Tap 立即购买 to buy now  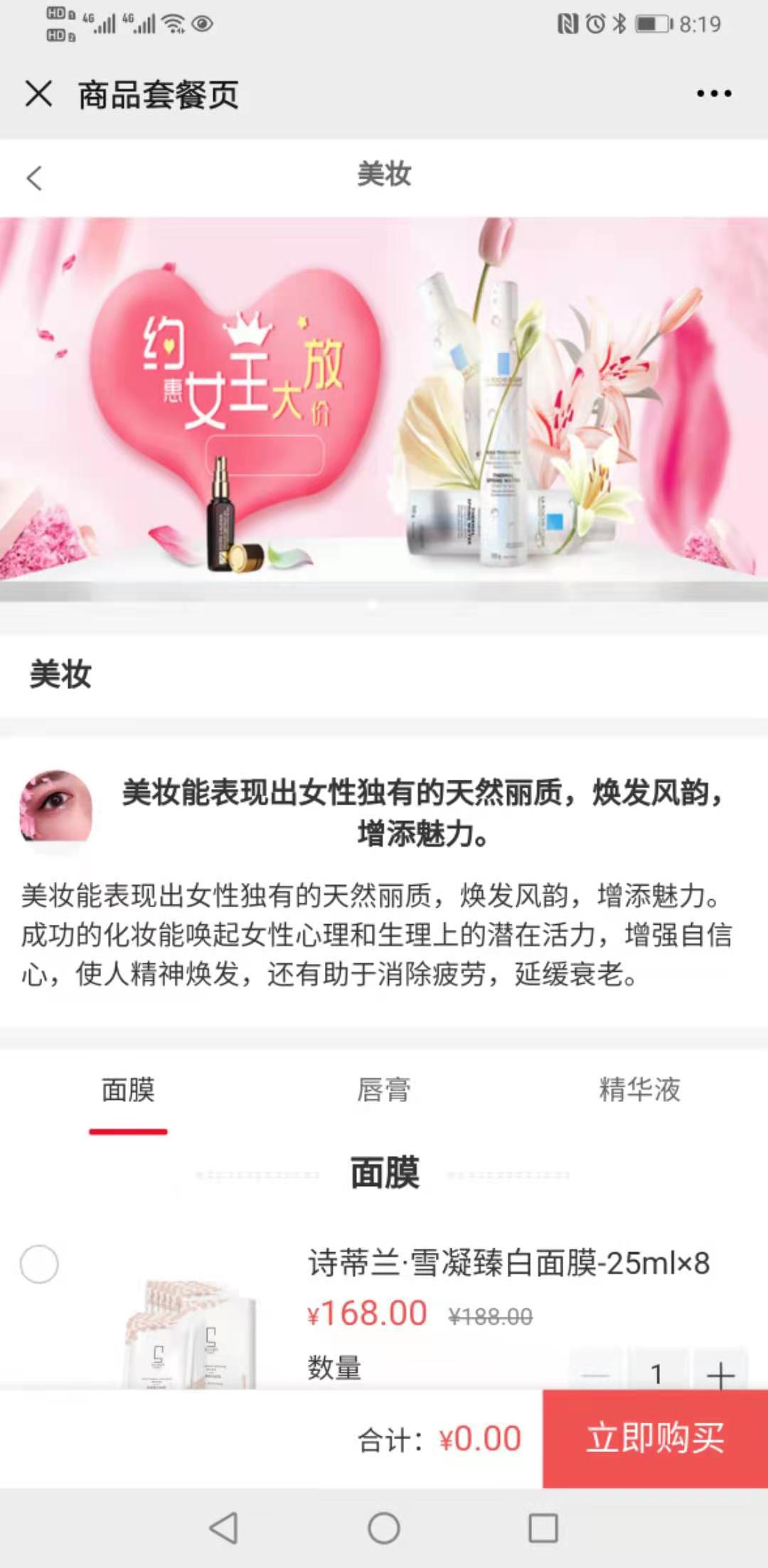point(655,1438)
